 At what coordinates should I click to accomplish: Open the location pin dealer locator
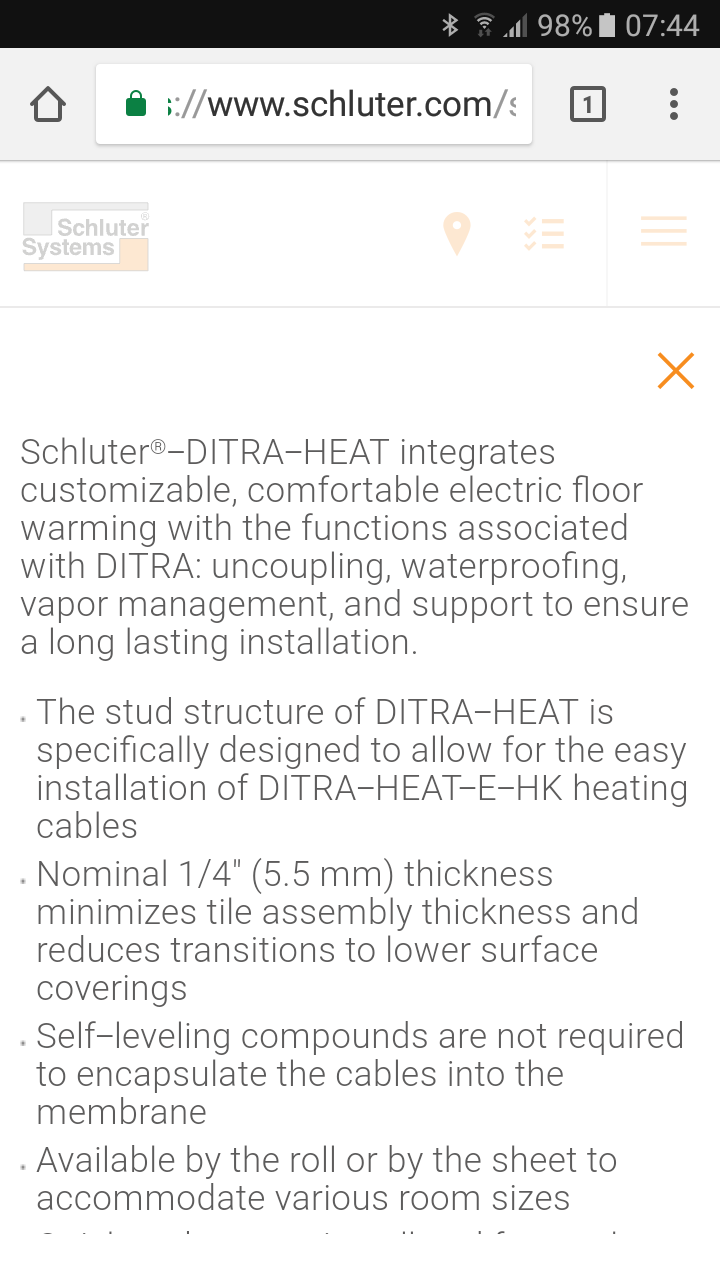tap(456, 234)
